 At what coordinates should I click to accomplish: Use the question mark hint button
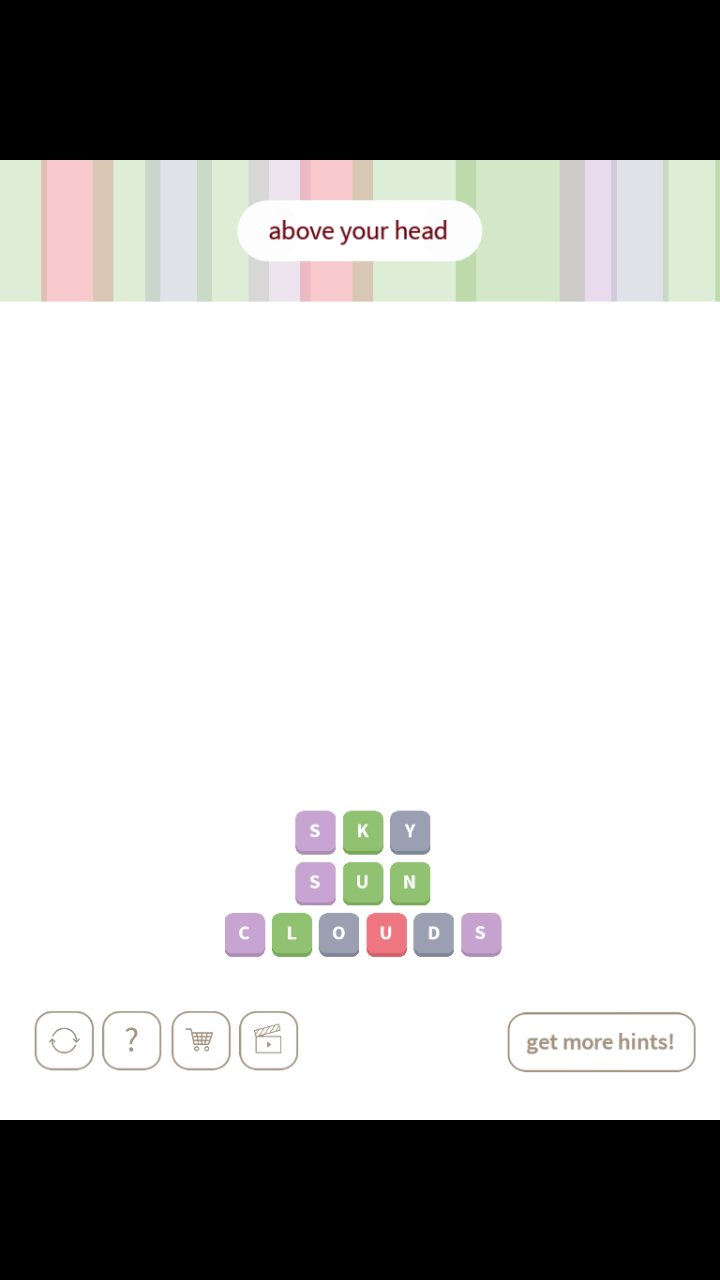click(x=131, y=1041)
